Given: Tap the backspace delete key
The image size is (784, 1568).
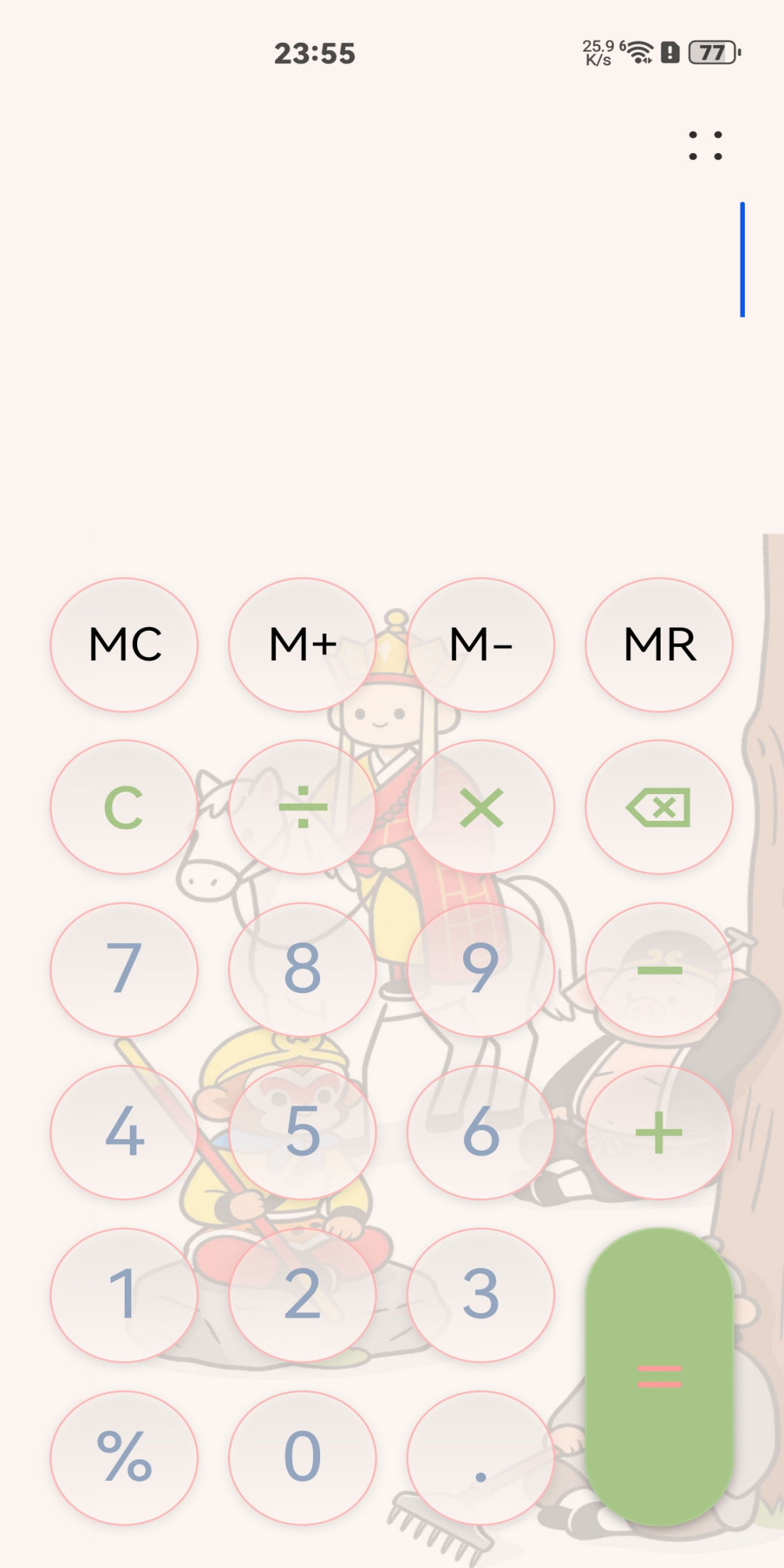Looking at the screenshot, I should click(659, 807).
